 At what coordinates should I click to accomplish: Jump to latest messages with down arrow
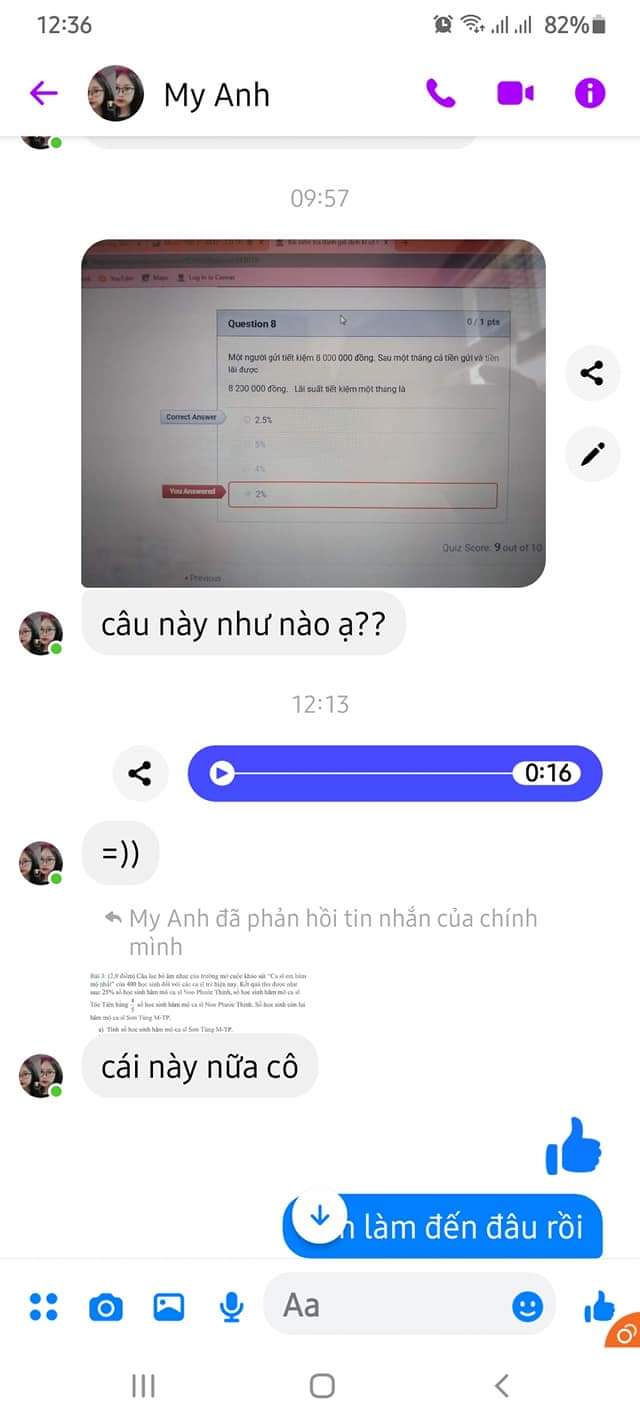point(319,1217)
